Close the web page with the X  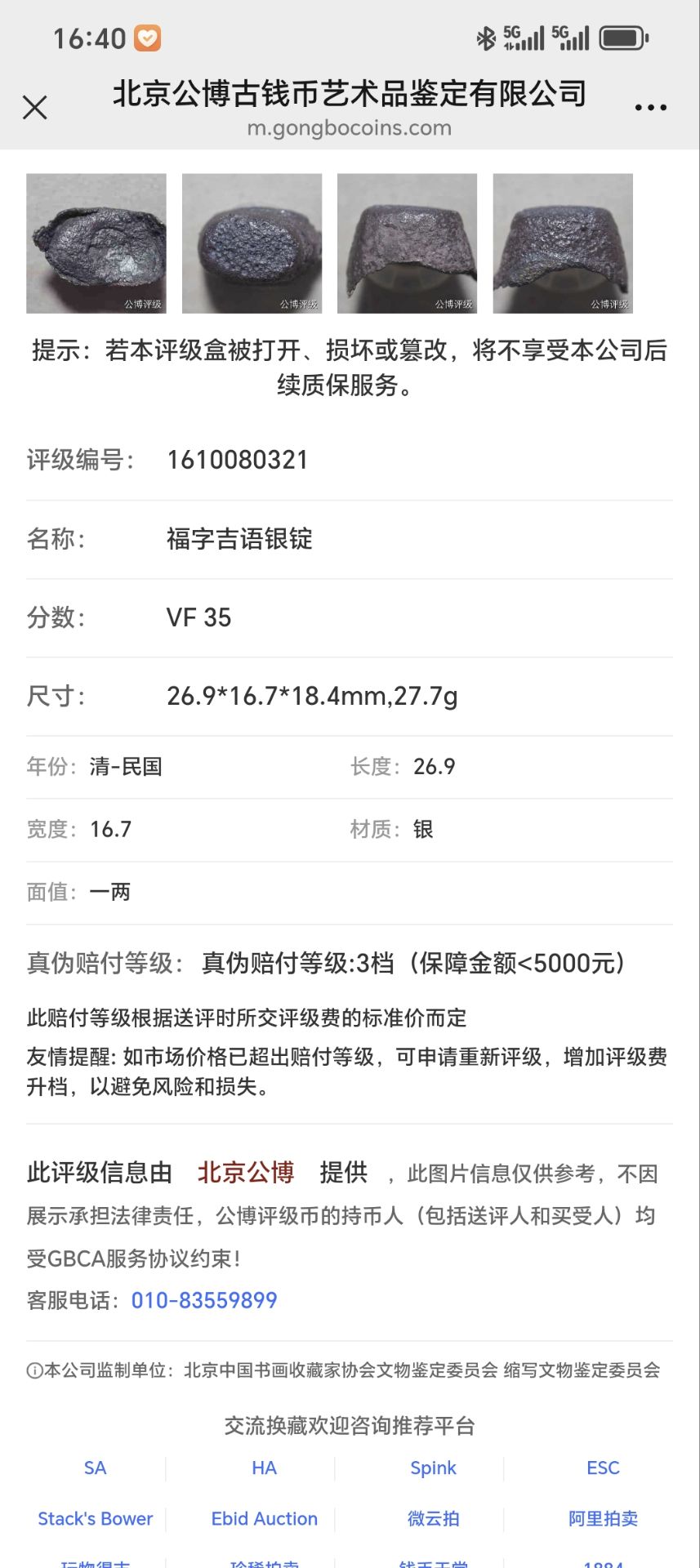35,107
